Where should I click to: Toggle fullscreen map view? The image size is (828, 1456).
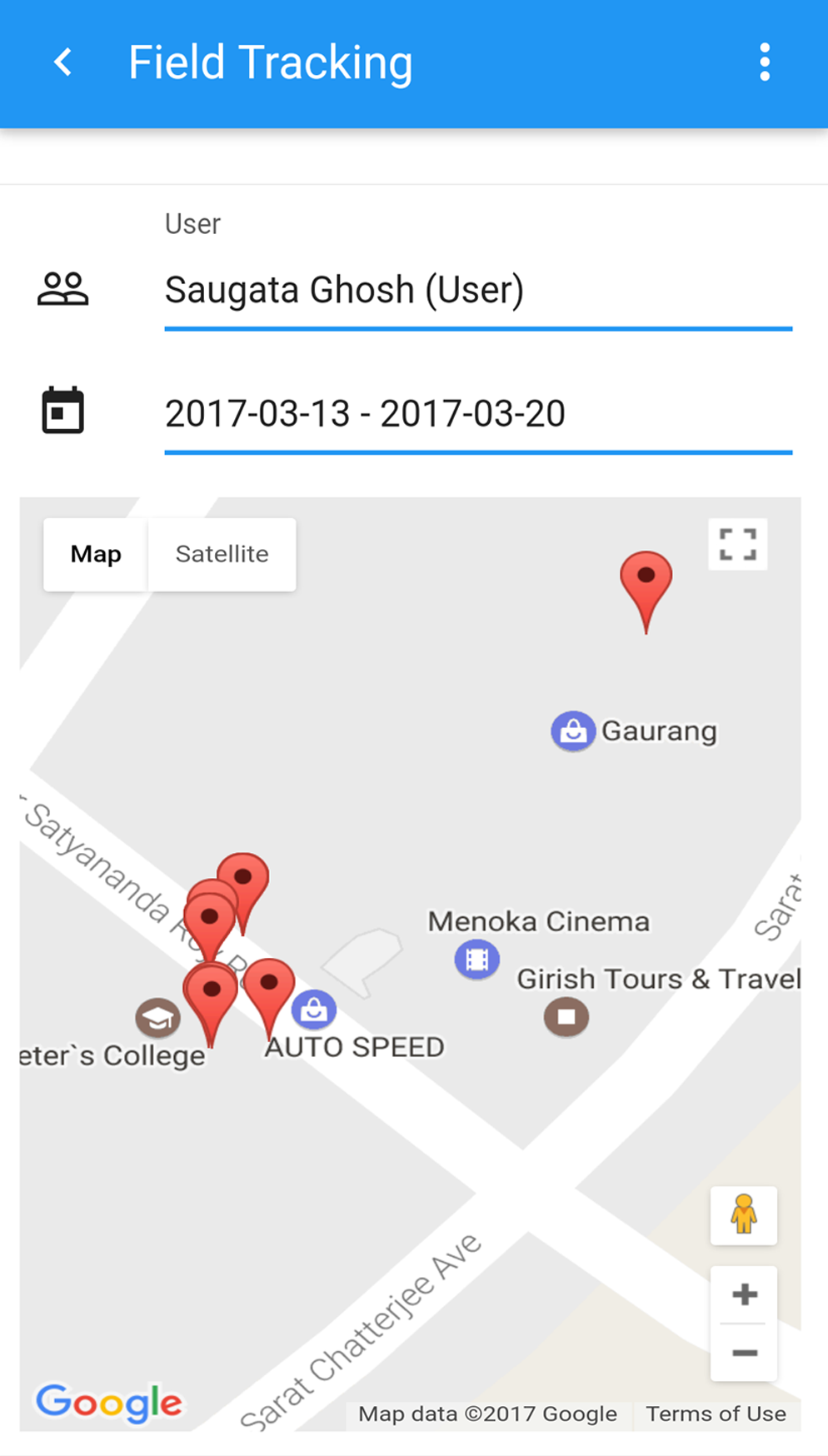737,545
